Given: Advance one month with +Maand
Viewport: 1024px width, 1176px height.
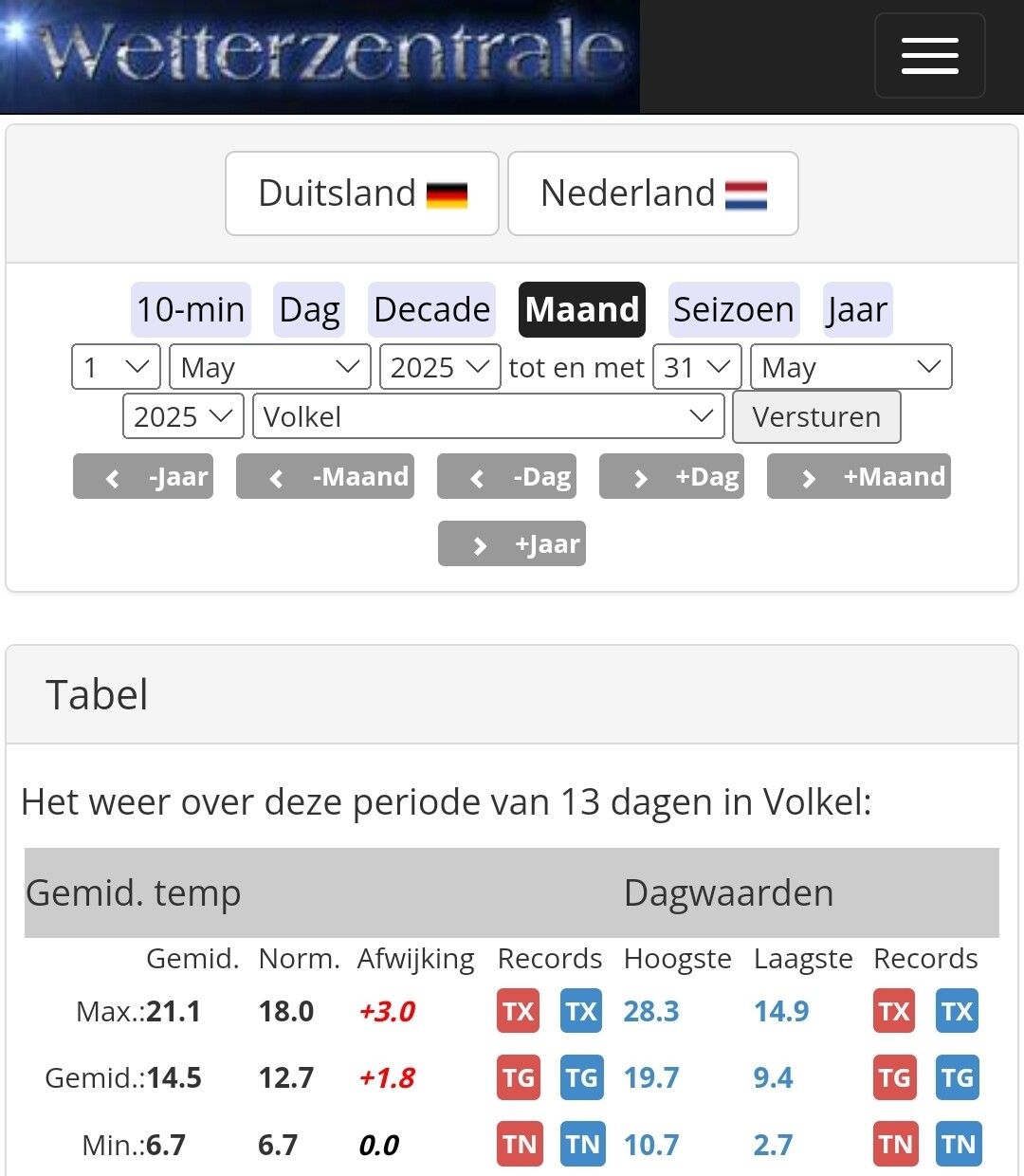Looking at the screenshot, I should point(859,476).
